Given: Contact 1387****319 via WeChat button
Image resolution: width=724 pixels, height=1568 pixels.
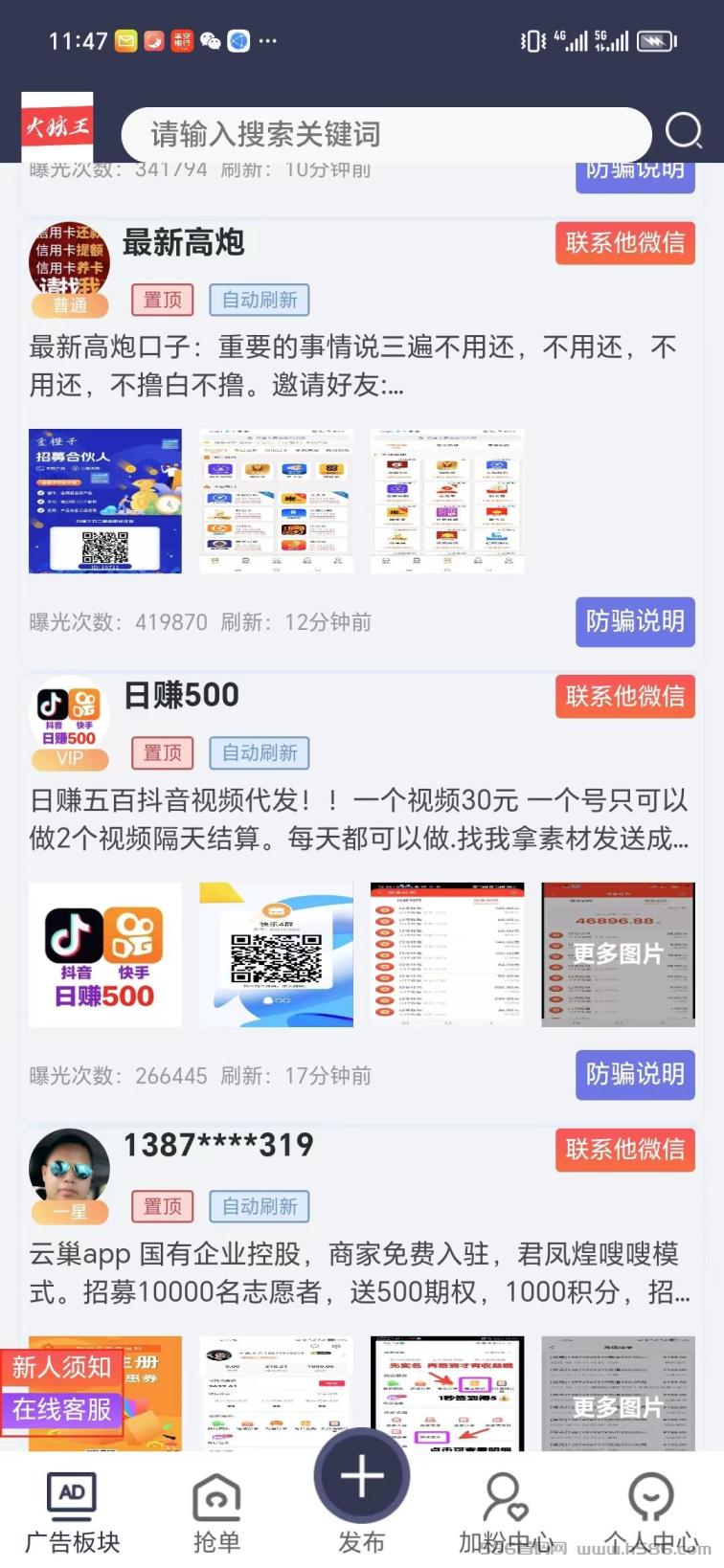Looking at the screenshot, I should coord(624,1149).
